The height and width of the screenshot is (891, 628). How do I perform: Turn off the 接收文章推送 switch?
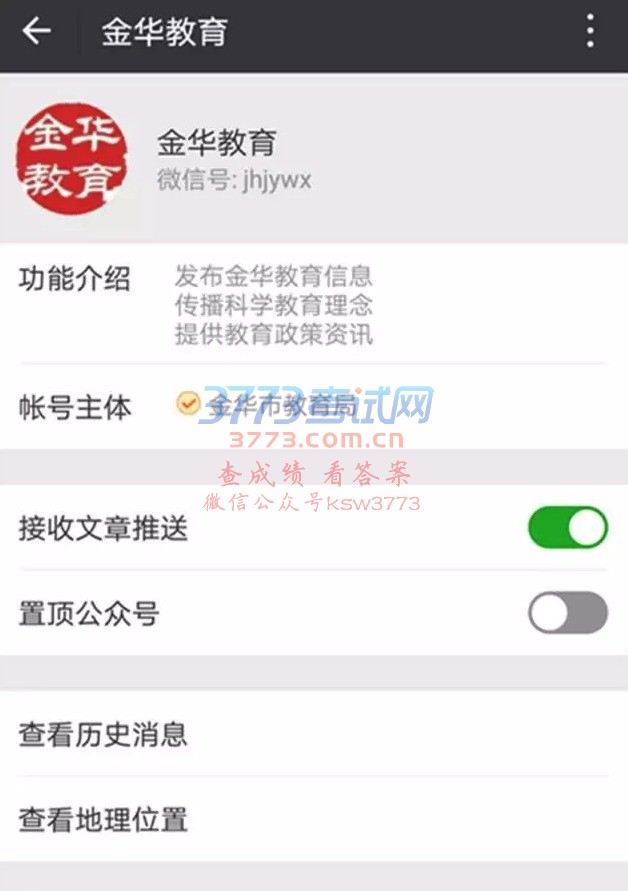coord(567,528)
